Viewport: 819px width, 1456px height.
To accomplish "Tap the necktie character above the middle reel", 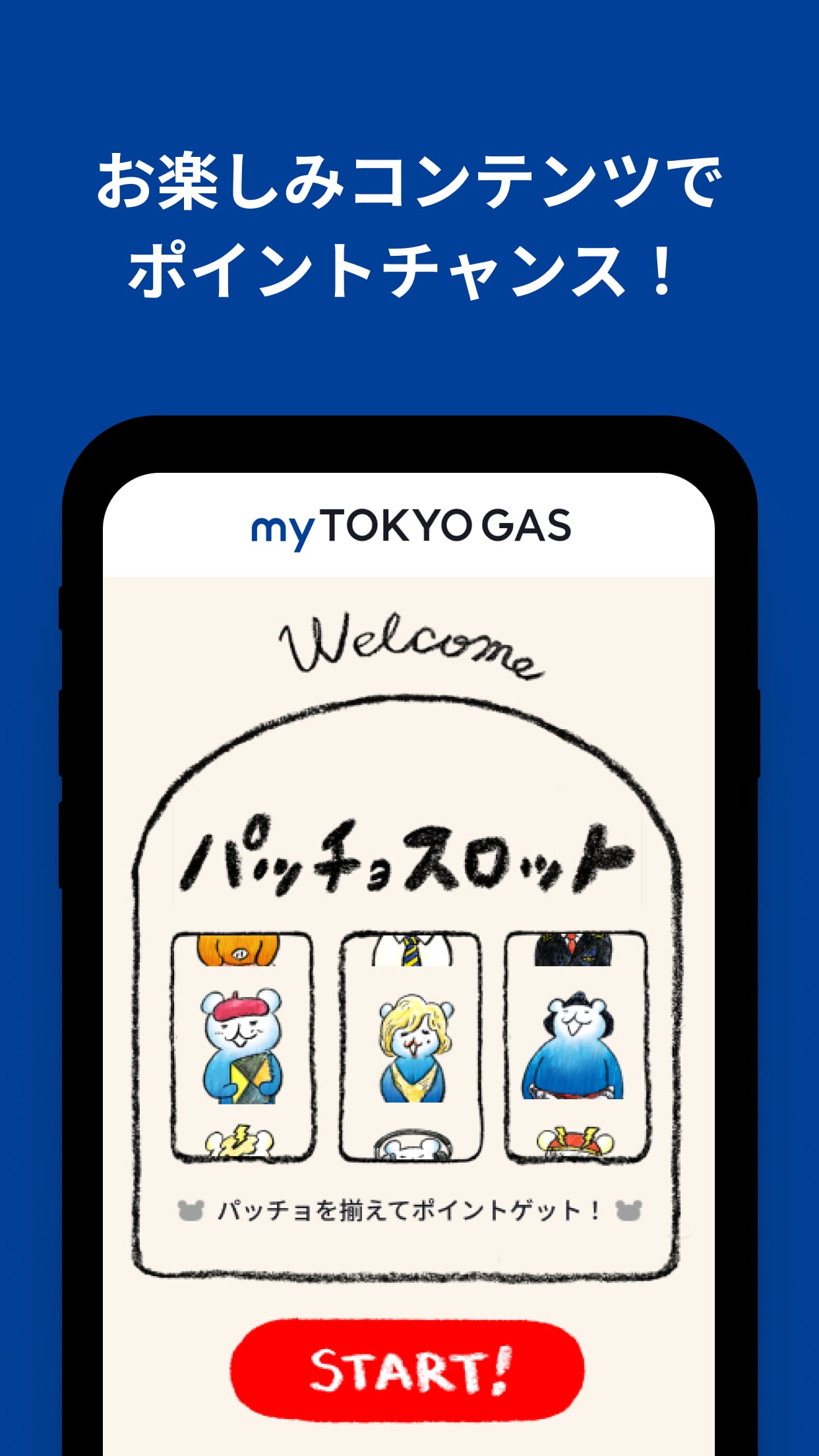I will click(409, 953).
